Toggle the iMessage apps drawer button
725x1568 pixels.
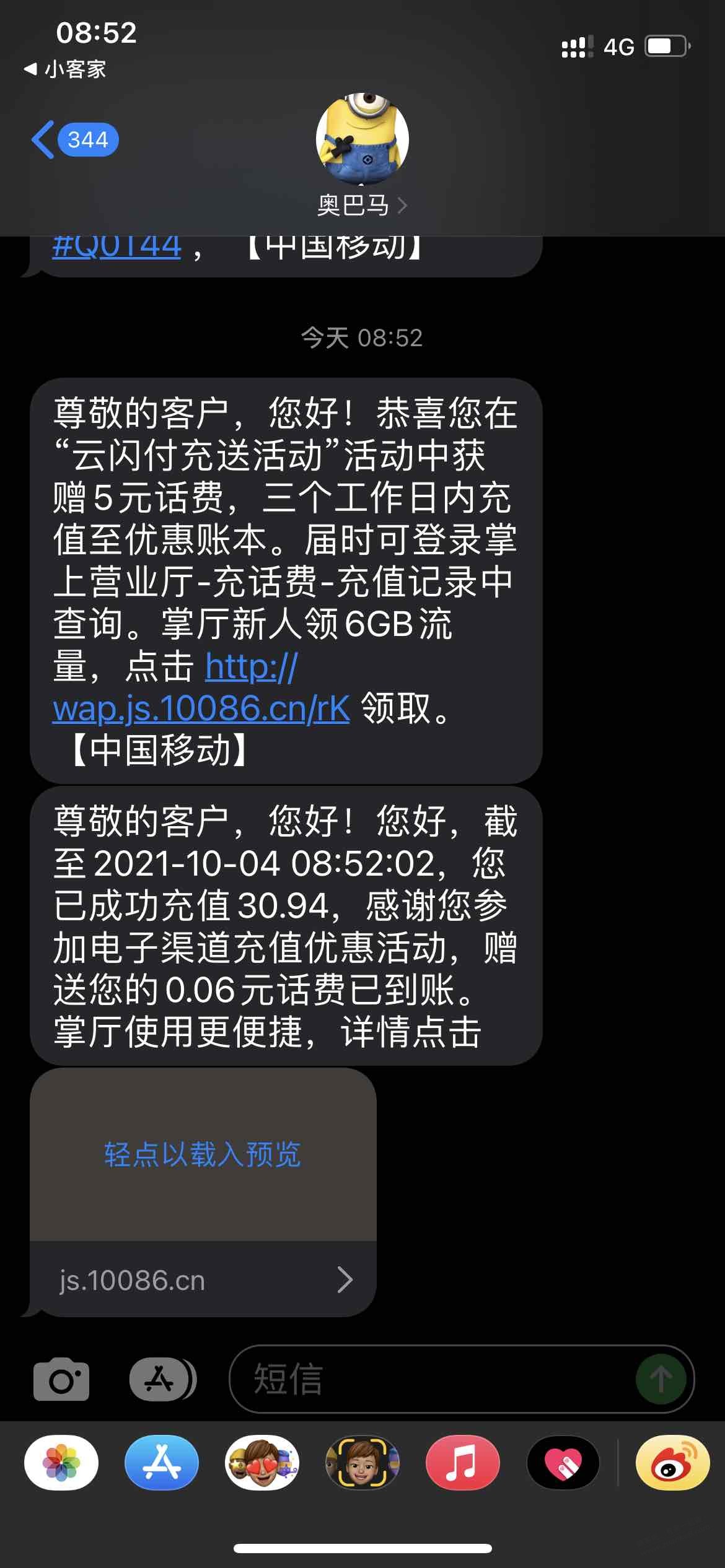(162, 1379)
